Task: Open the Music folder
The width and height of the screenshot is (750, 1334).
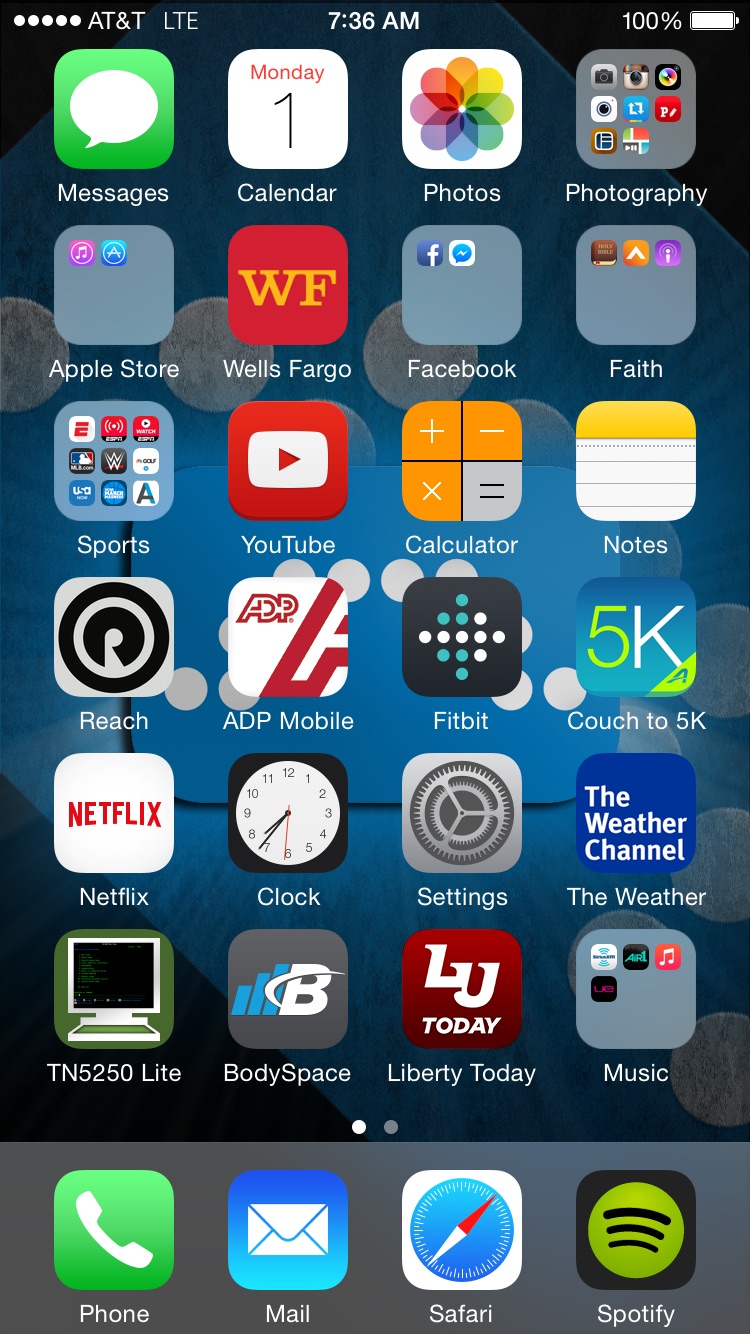Action: point(636,989)
